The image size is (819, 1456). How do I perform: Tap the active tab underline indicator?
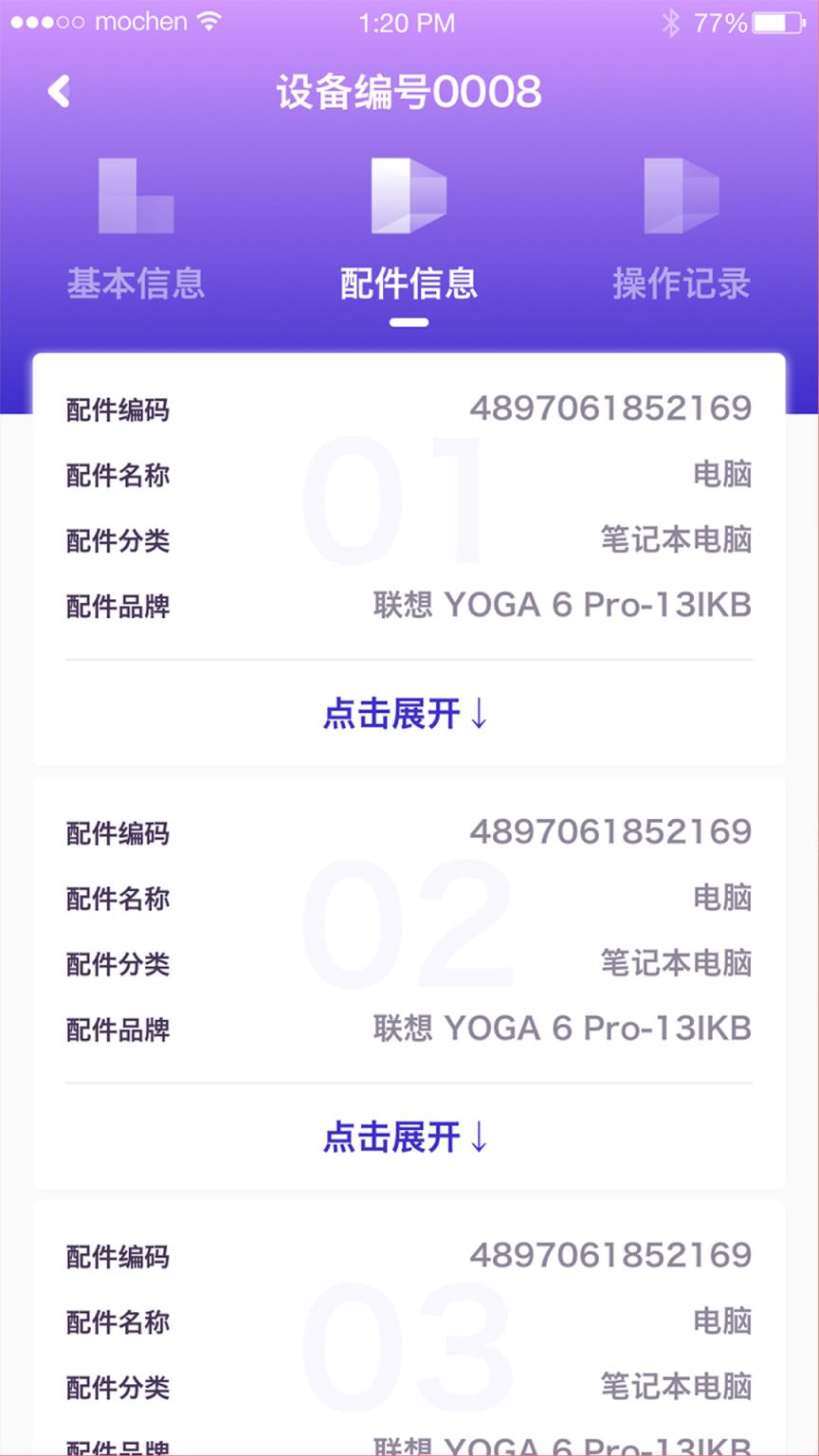(x=409, y=323)
